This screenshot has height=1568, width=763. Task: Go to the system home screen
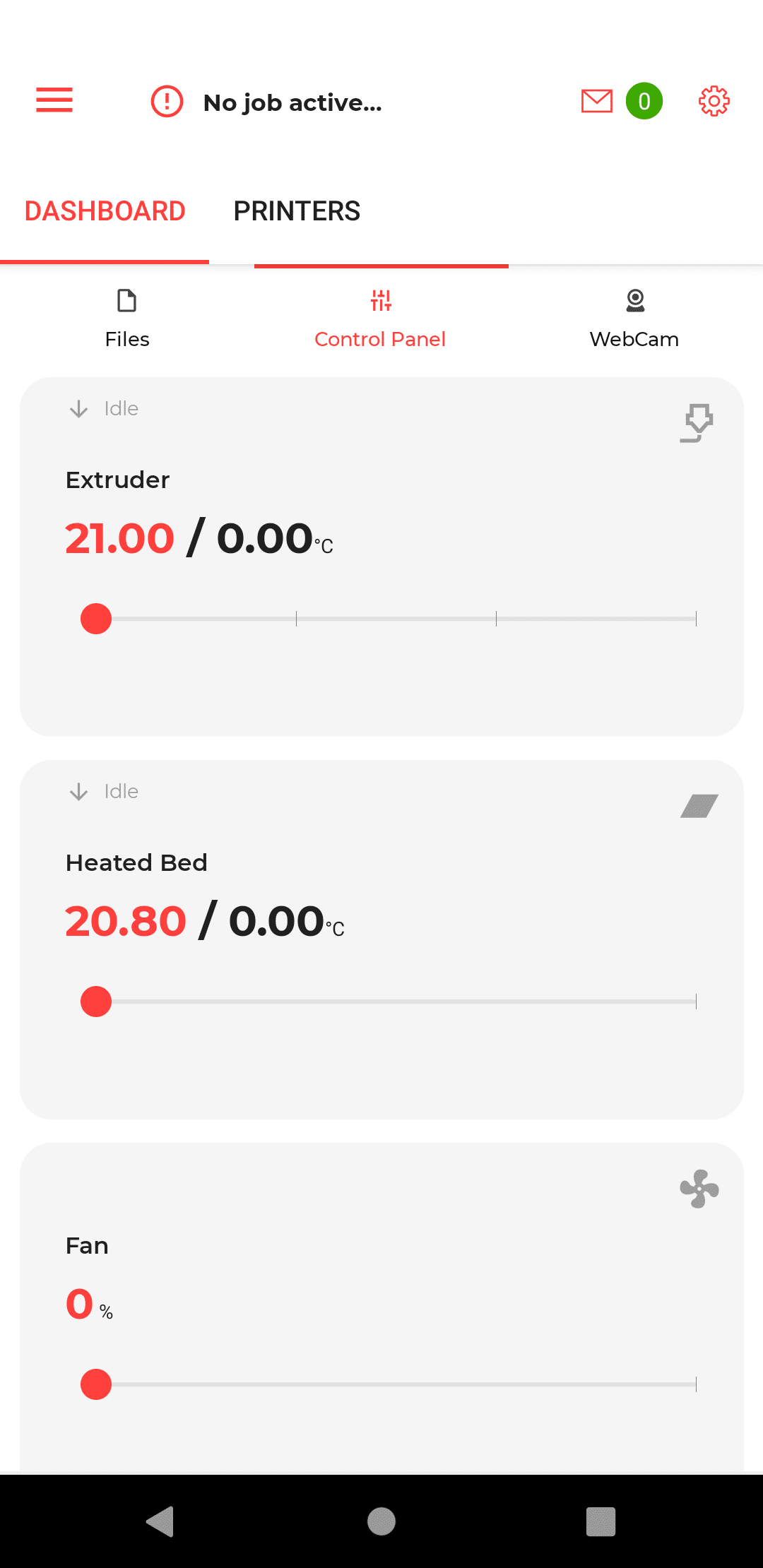tap(381, 1521)
